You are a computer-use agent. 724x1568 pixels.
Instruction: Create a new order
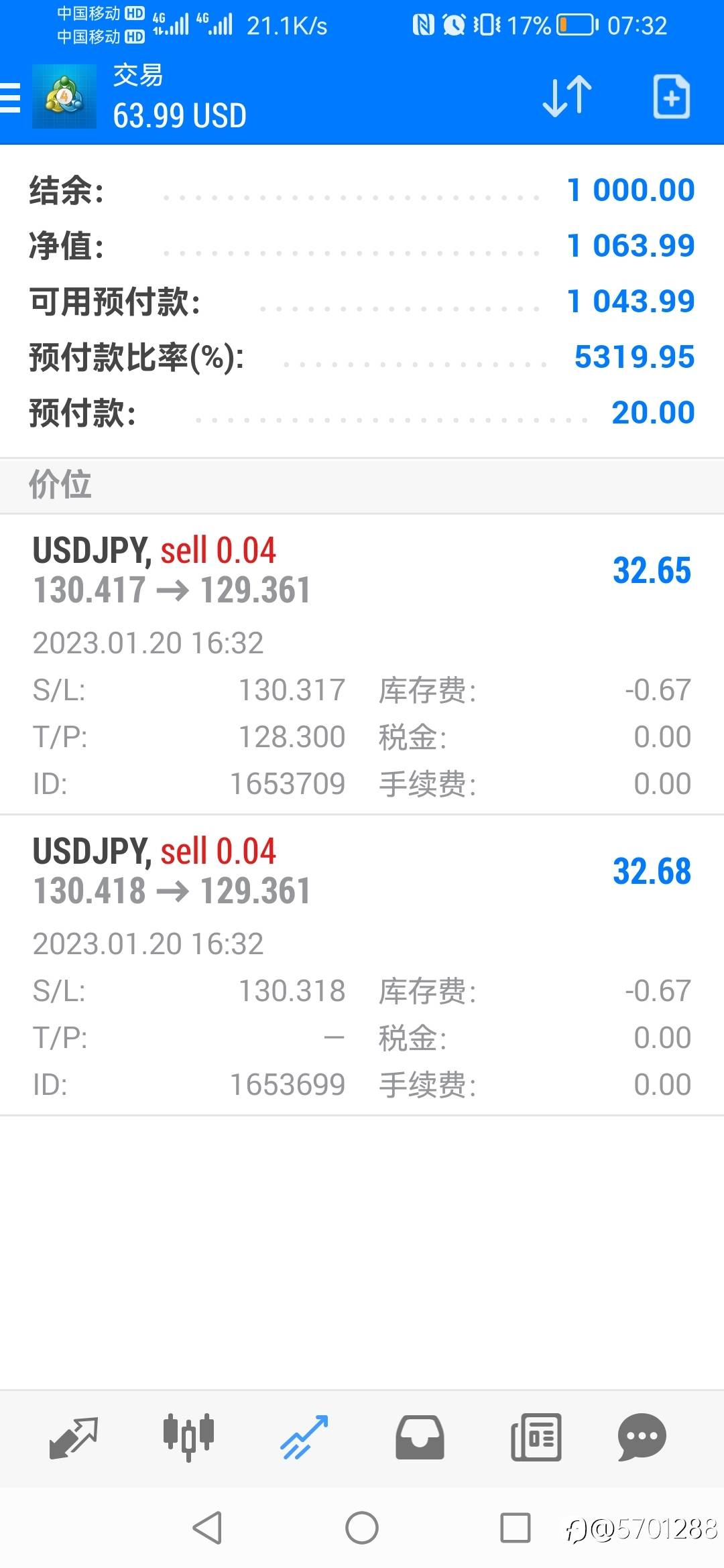[672, 97]
